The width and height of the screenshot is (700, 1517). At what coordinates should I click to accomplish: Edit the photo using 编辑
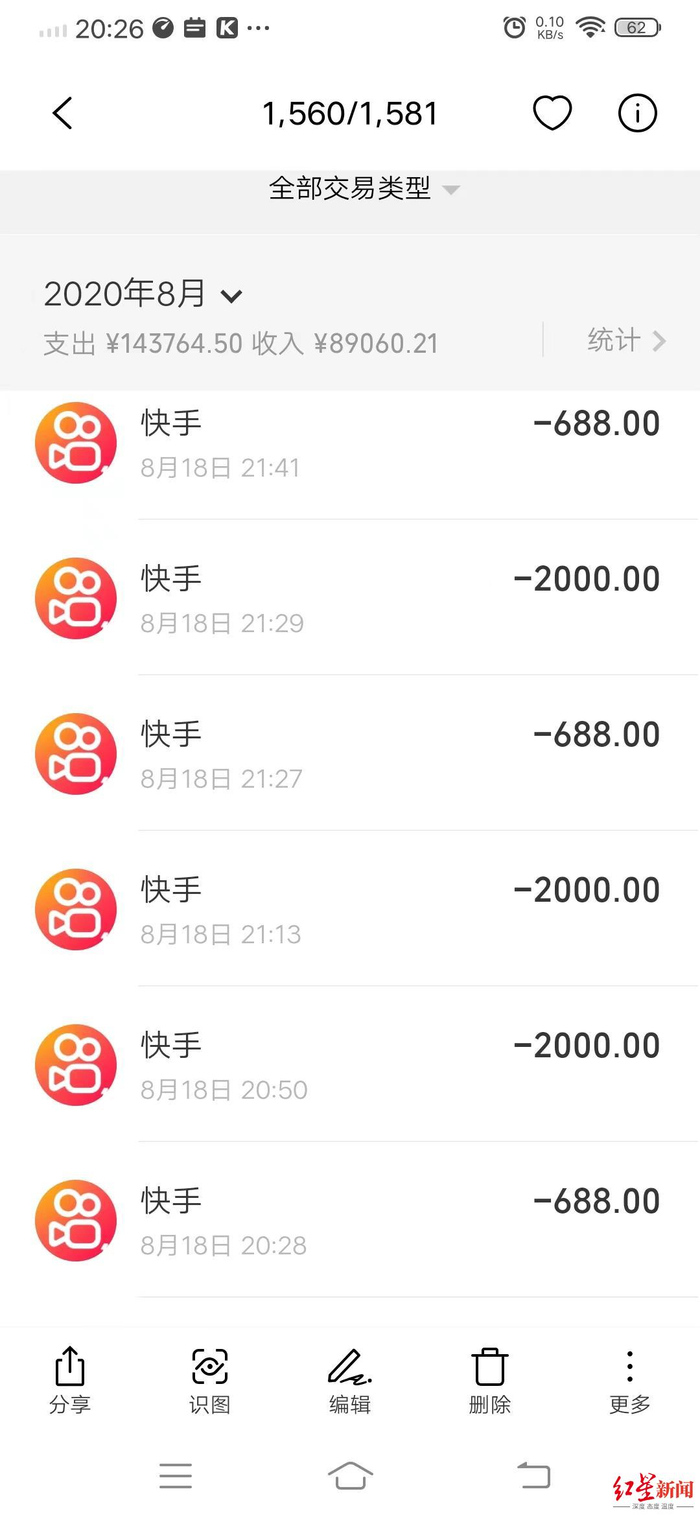pos(350,1380)
